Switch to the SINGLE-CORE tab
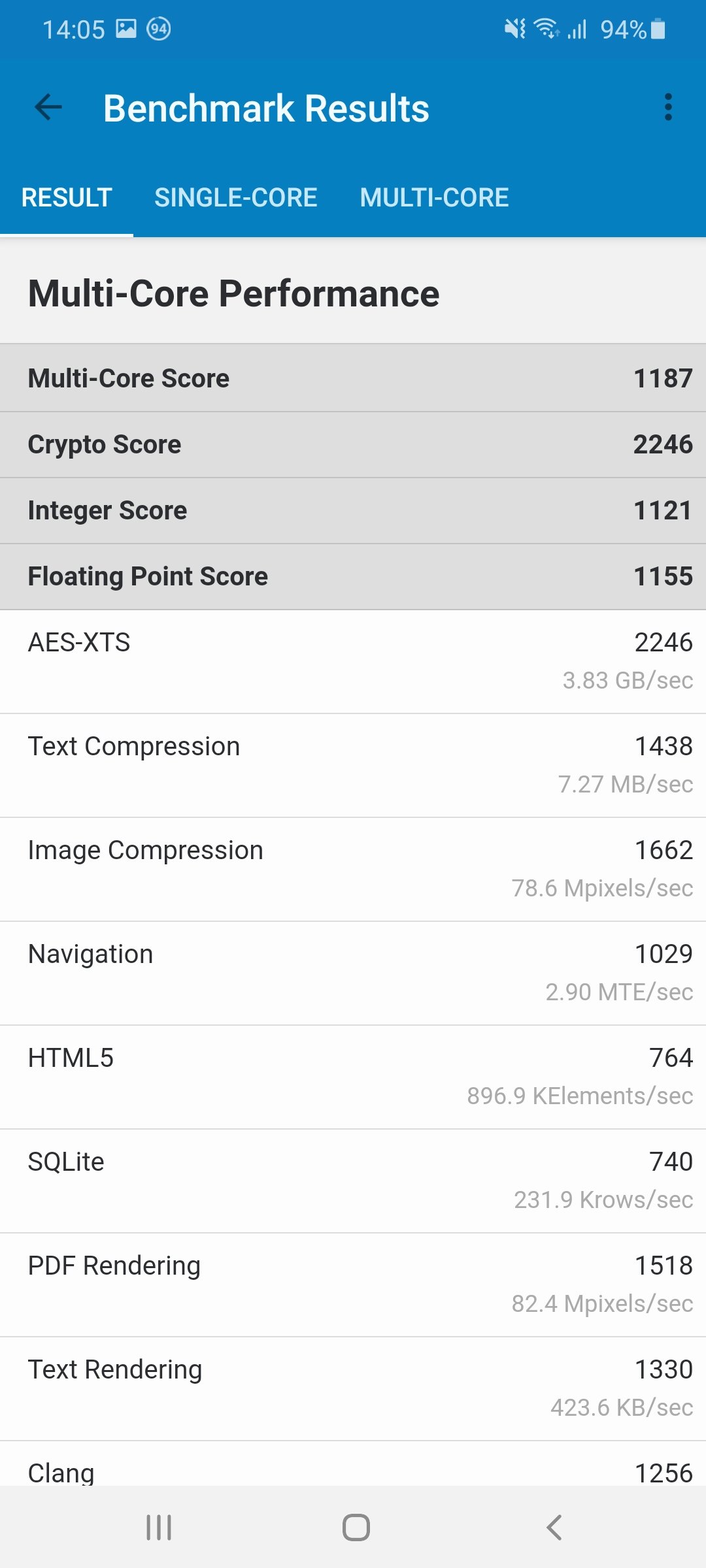The image size is (706, 1568). click(x=236, y=197)
